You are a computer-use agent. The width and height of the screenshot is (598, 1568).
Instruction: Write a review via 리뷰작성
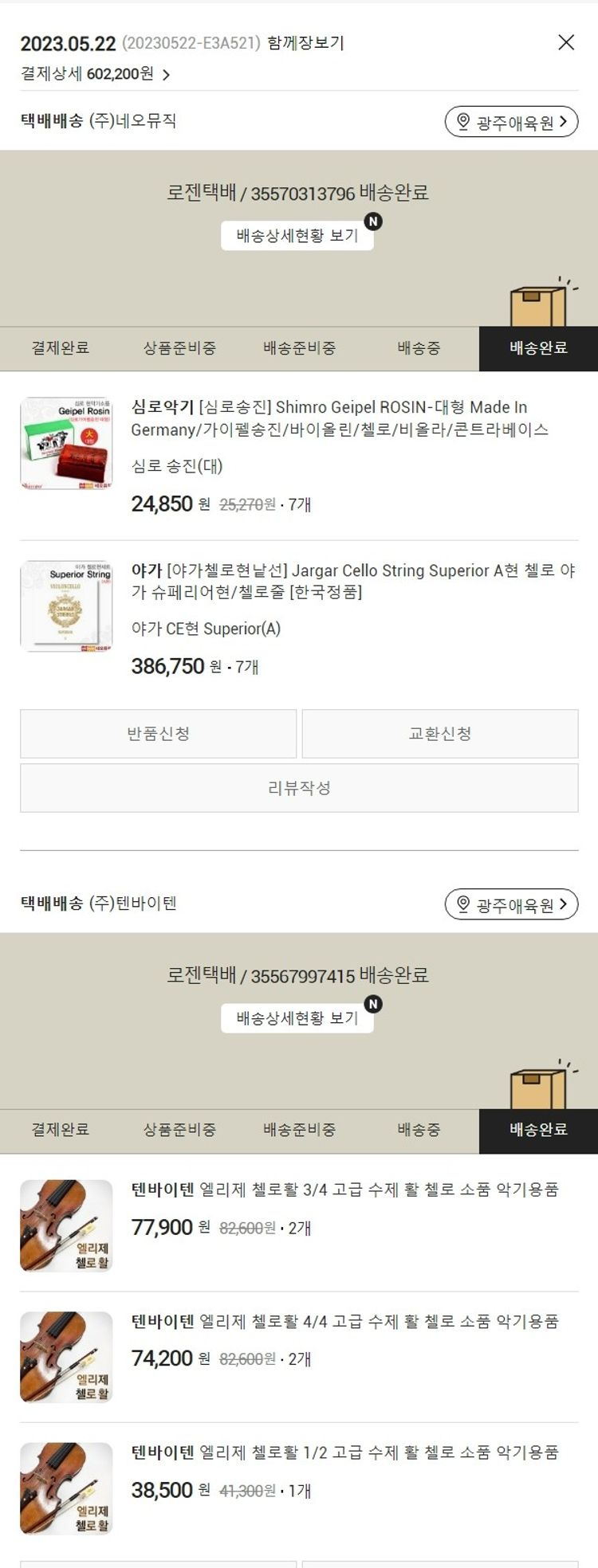299,788
